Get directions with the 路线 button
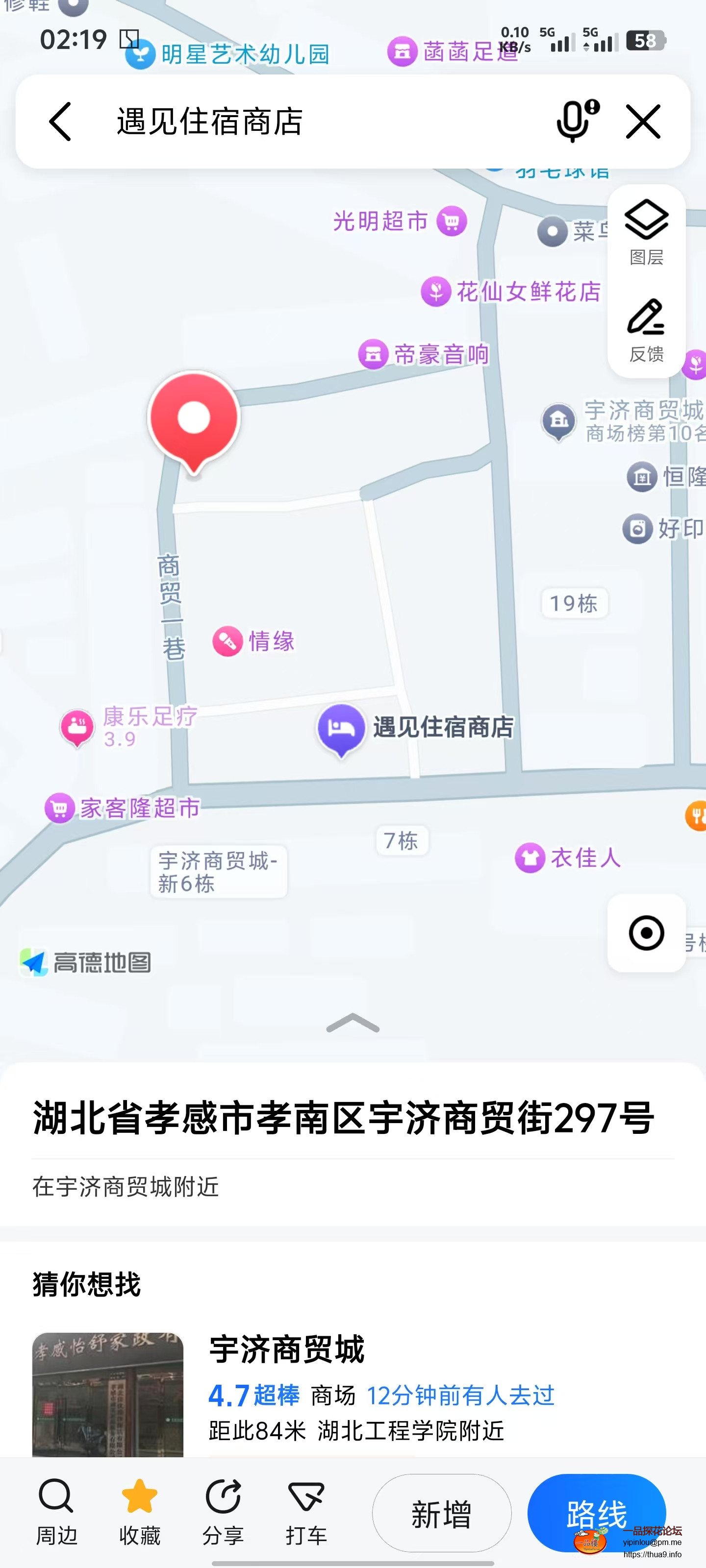Image resolution: width=706 pixels, height=1568 pixels. click(596, 1513)
